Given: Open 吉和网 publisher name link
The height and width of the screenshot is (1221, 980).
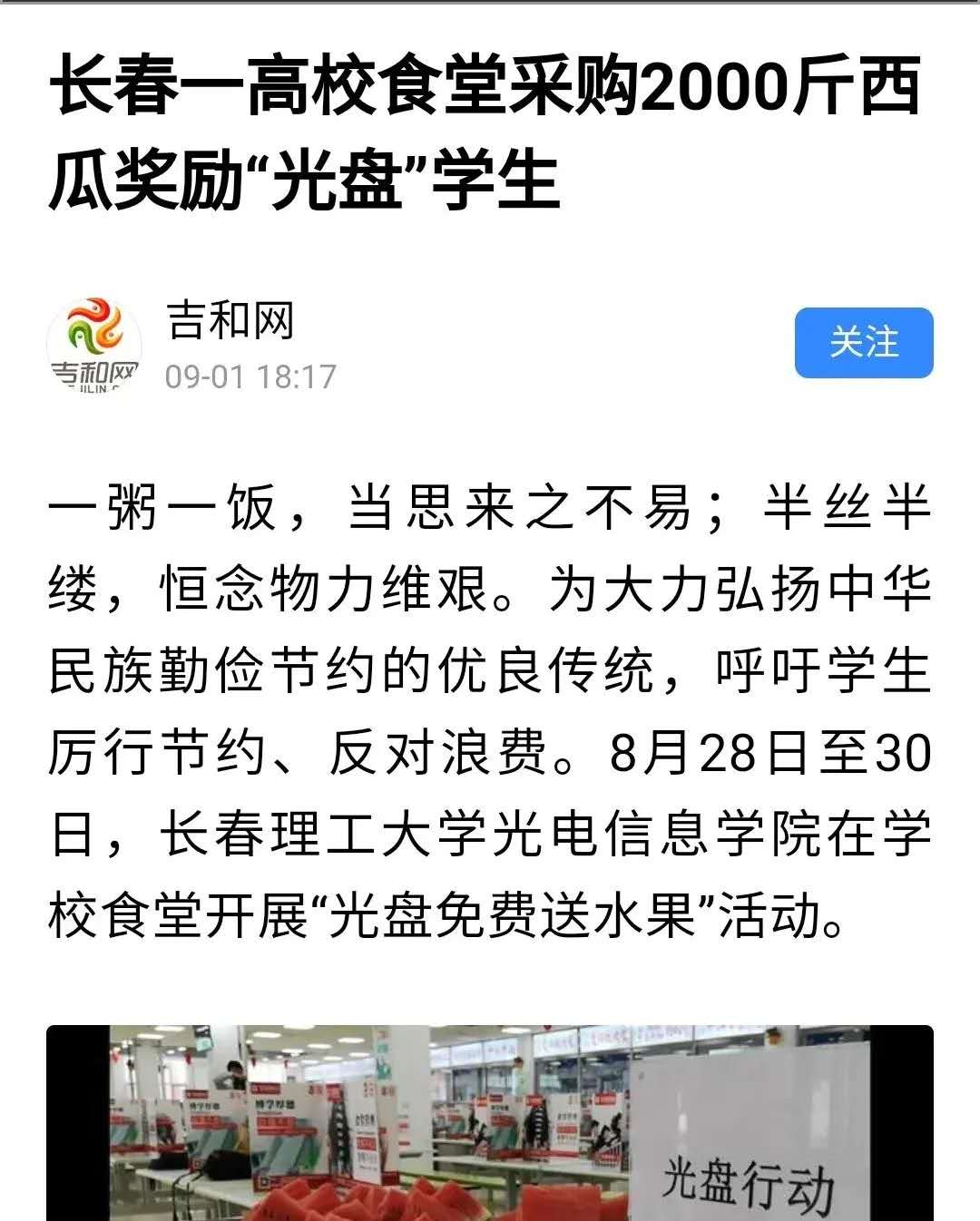Looking at the screenshot, I should (230, 321).
